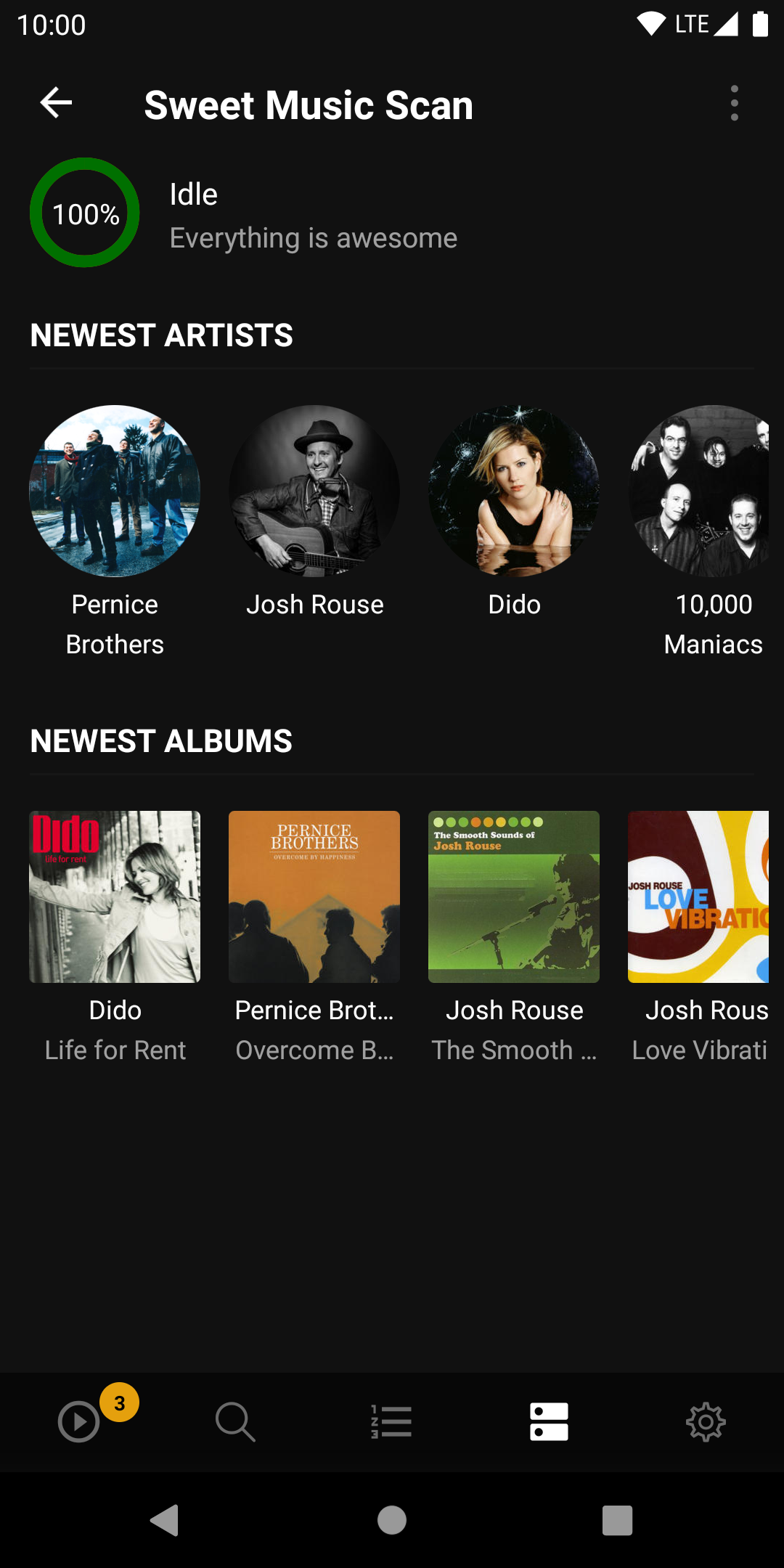Open Dido artist page

click(x=514, y=491)
